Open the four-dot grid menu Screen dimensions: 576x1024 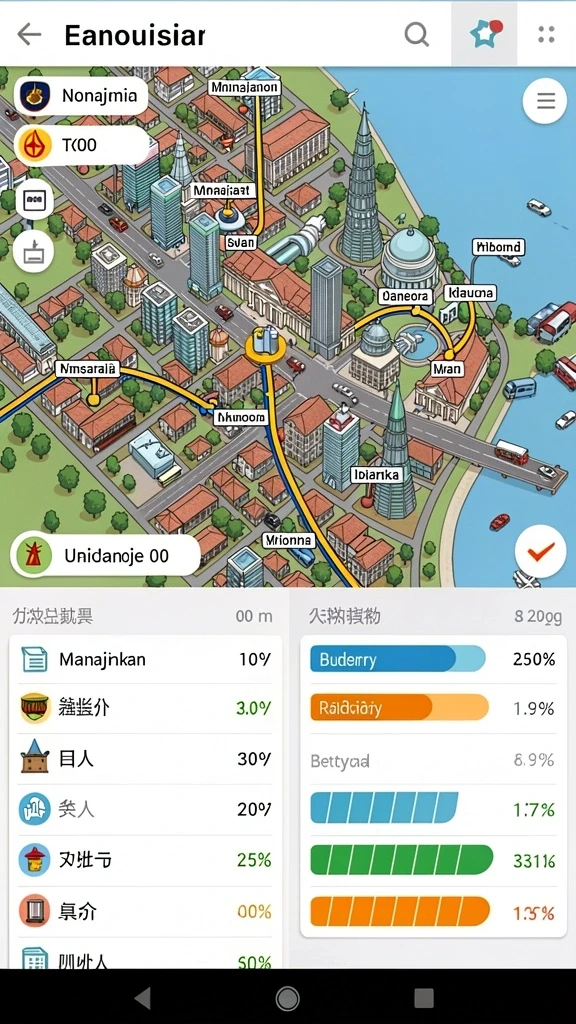546,34
